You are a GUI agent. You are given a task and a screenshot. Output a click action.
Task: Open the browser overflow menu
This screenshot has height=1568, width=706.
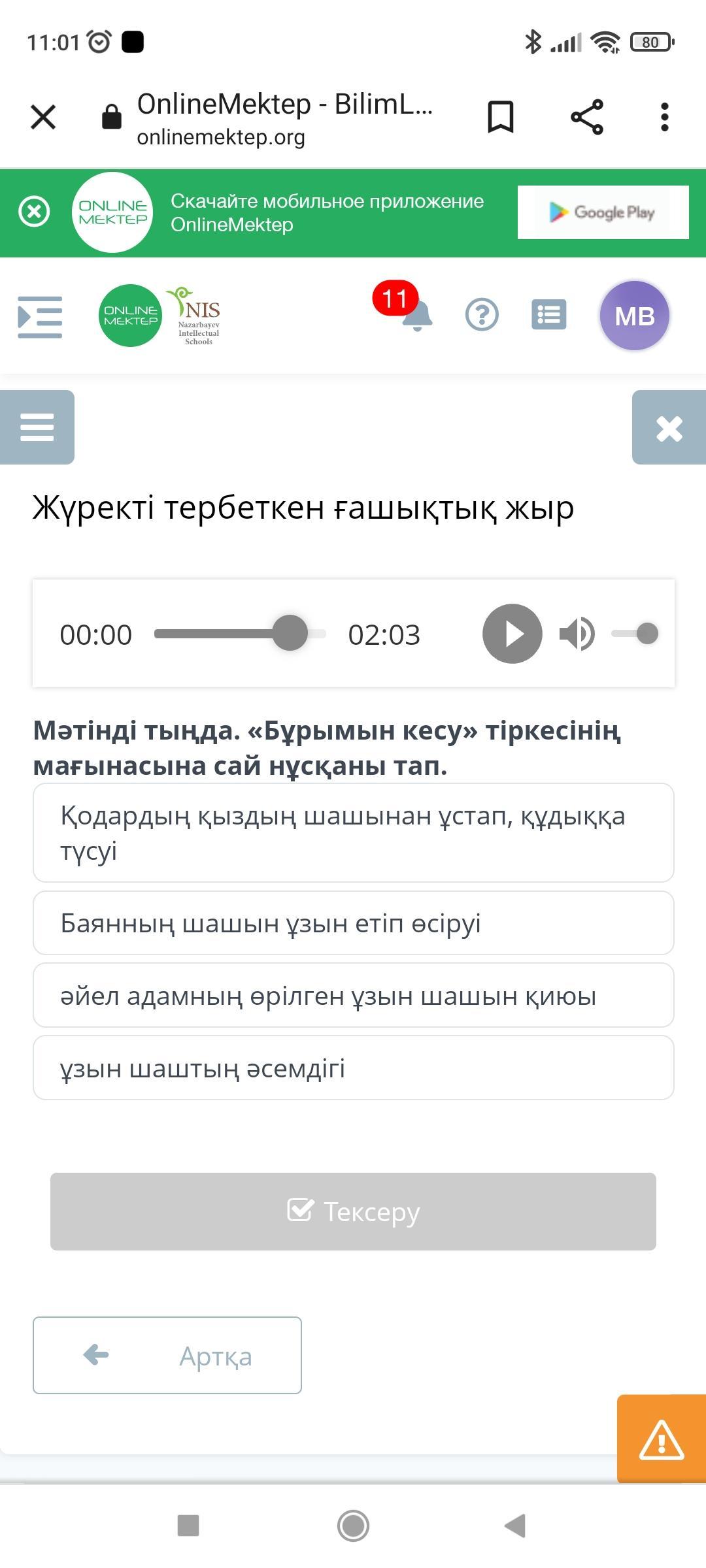pos(665,118)
